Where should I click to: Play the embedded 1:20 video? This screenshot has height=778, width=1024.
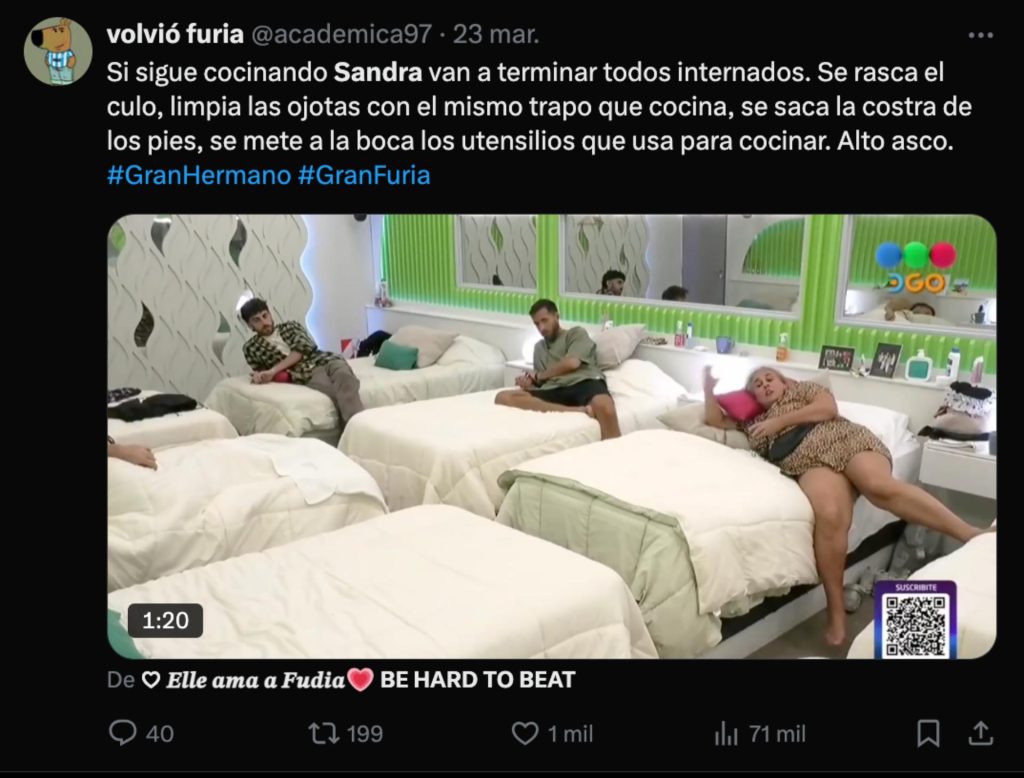click(x=551, y=437)
